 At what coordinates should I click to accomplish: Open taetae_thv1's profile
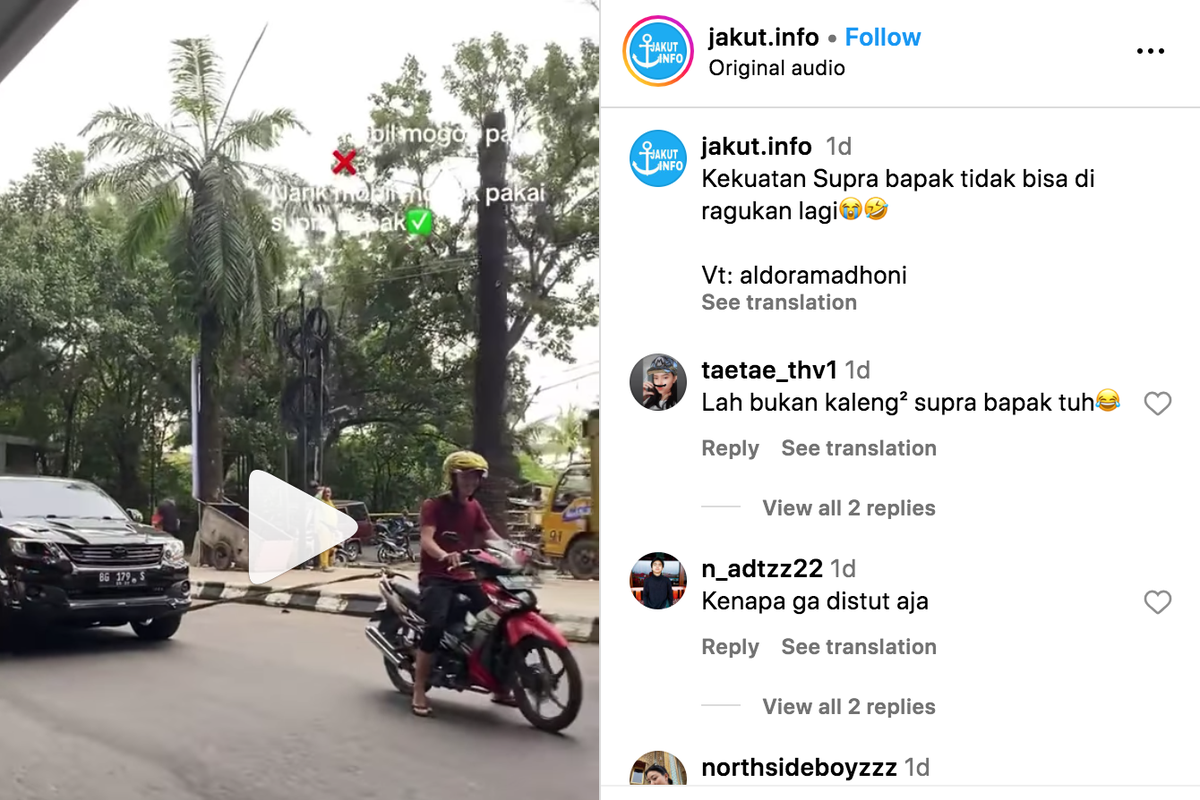pyautogui.click(x=768, y=370)
